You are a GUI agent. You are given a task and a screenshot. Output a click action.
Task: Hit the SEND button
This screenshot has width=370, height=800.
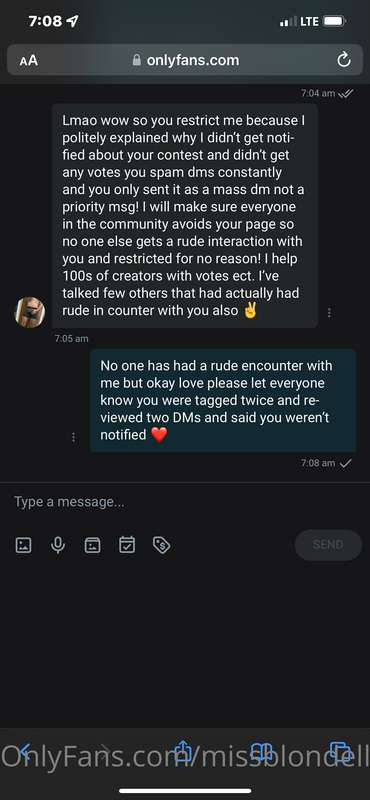pos(328,545)
